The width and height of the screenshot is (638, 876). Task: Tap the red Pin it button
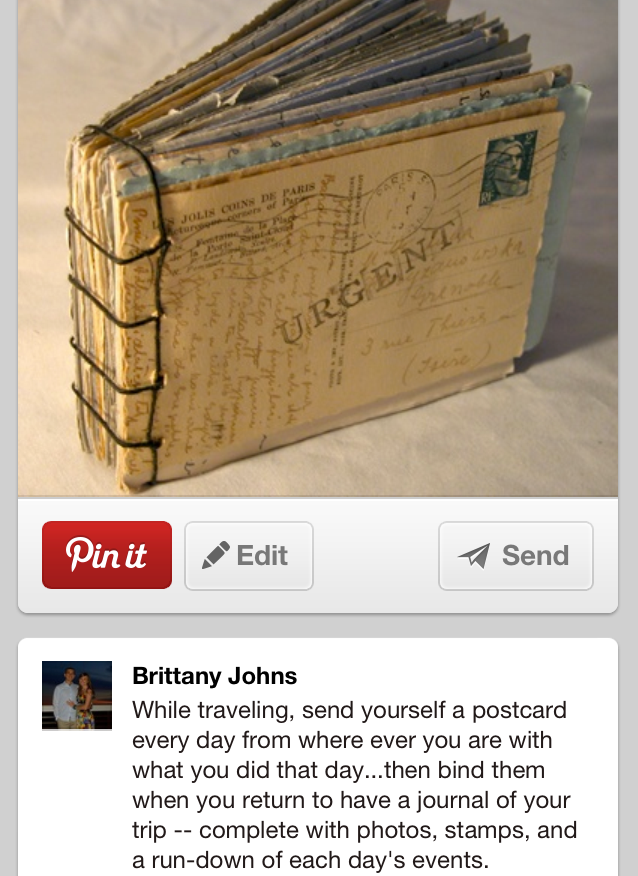[x=107, y=555]
